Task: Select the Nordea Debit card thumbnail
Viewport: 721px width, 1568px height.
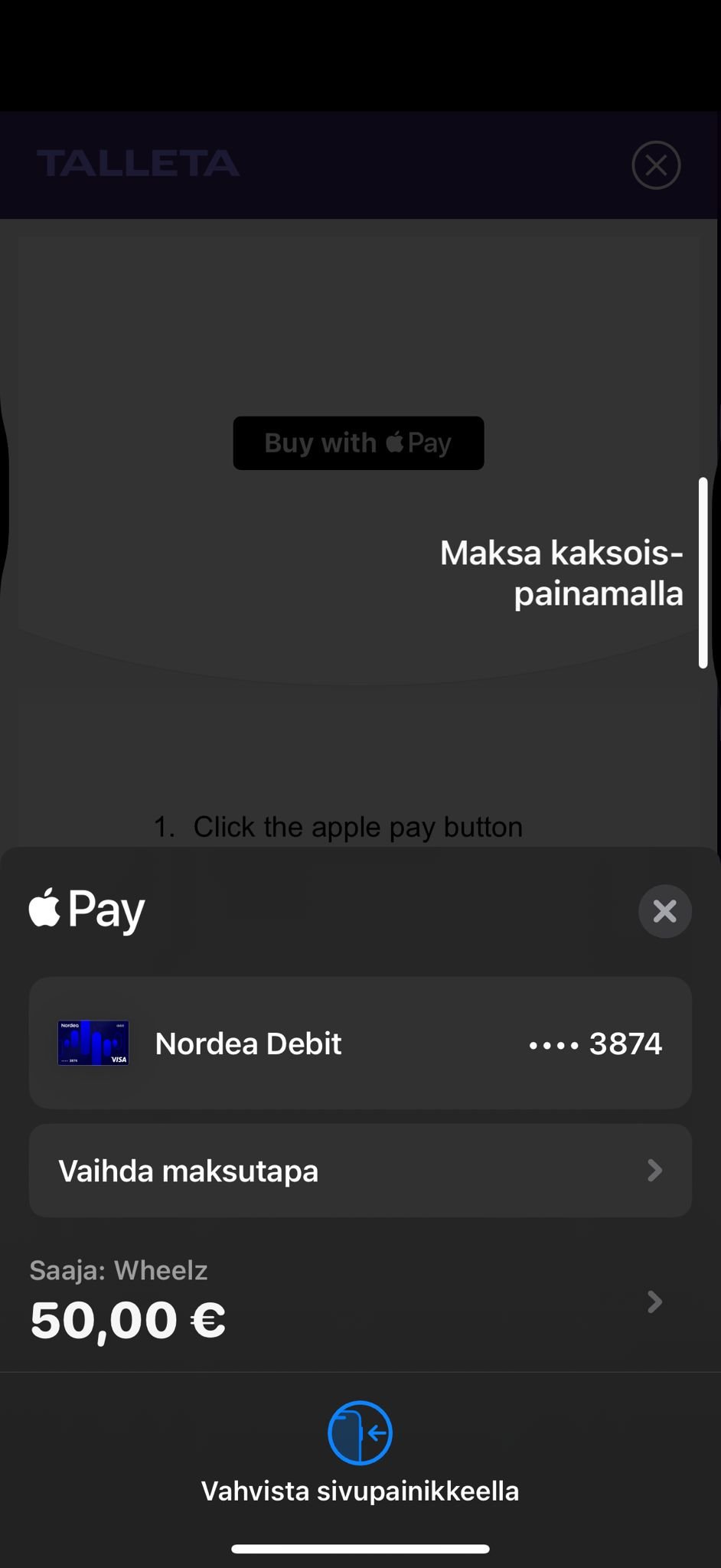Action: coord(93,1043)
